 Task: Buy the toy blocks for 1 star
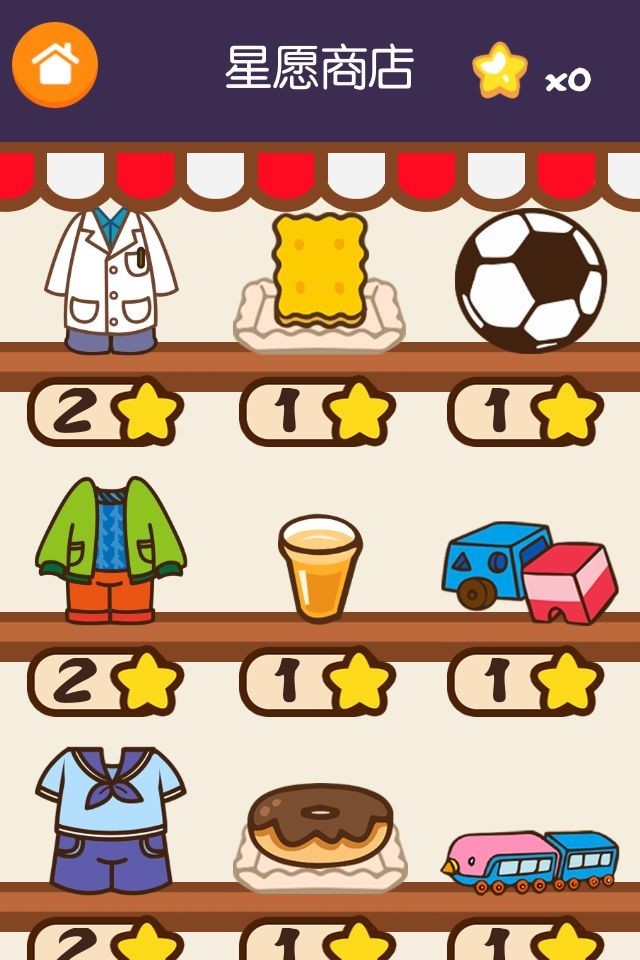[x=526, y=681]
